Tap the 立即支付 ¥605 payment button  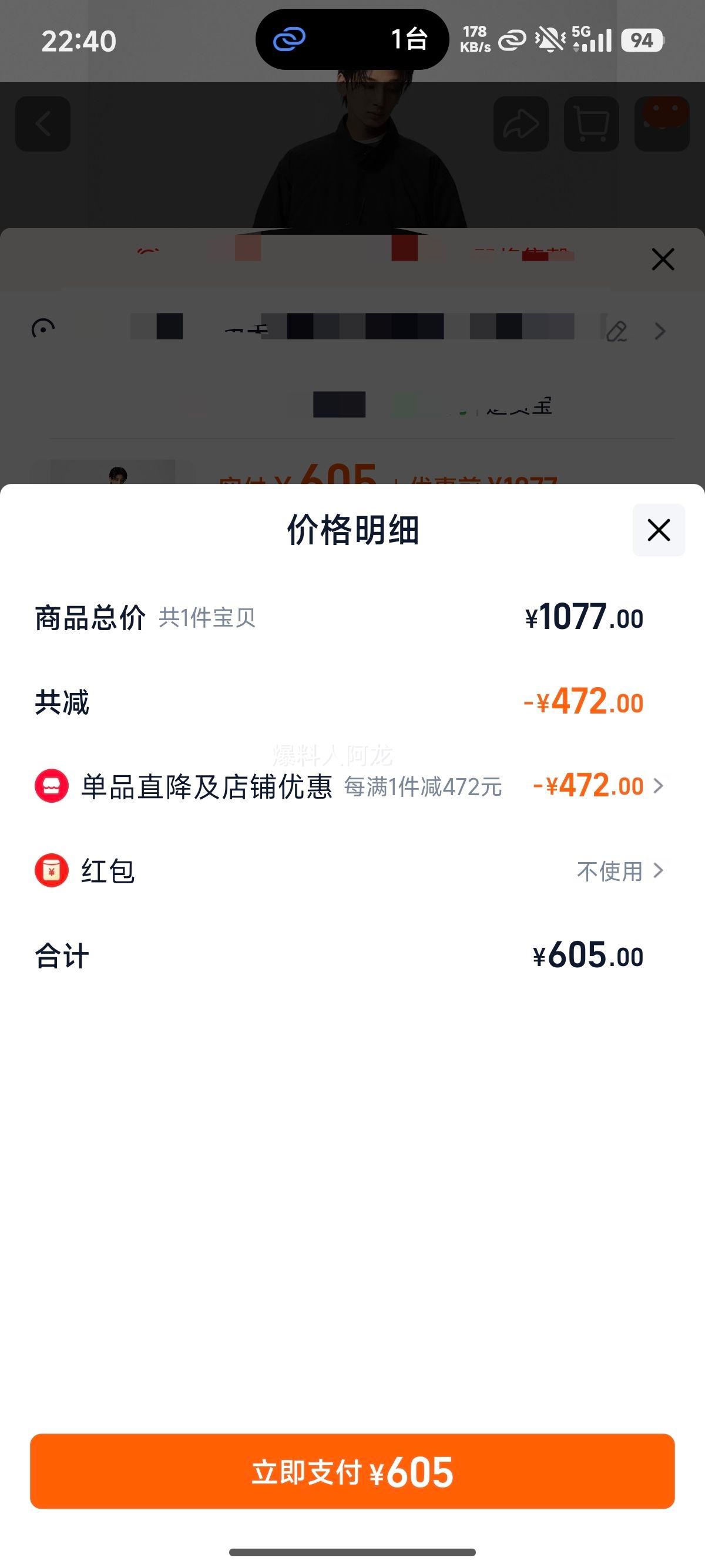[352, 1472]
